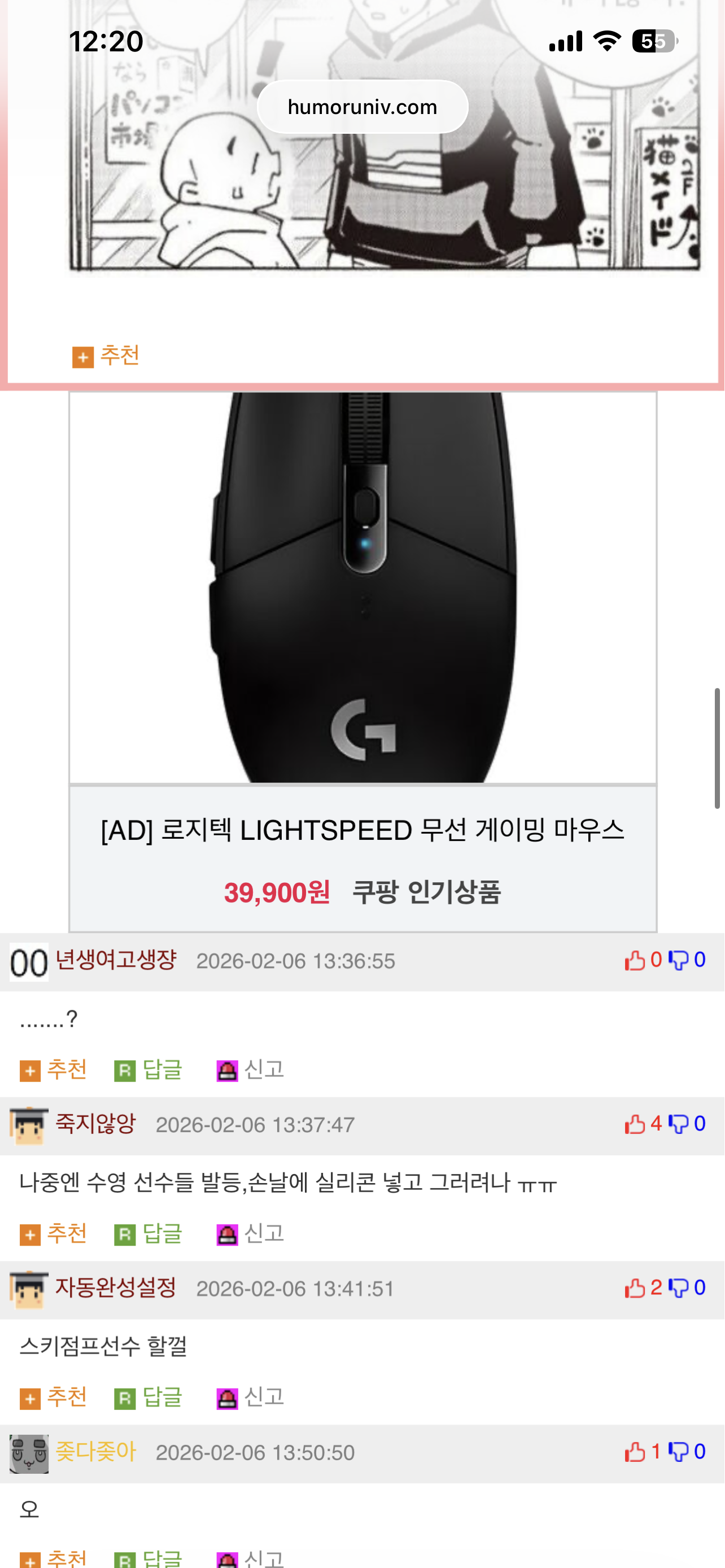Open 좆다좆아's profile name
The width and height of the screenshot is (725, 1568).
coord(95,1452)
